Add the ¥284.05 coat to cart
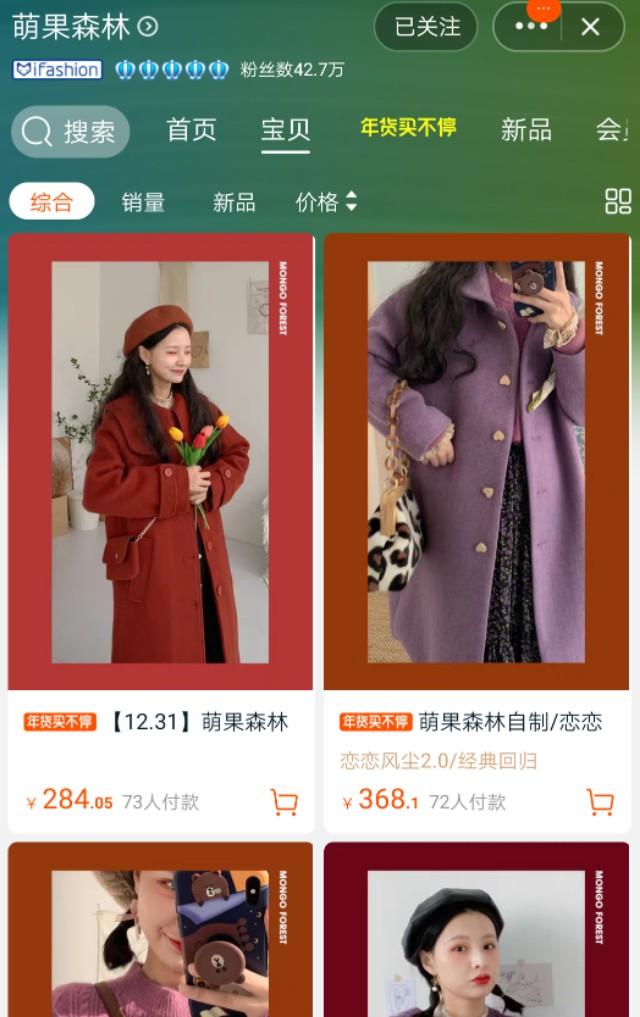The width and height of the screenshot is (640, 1017). (x=285, y=802)
